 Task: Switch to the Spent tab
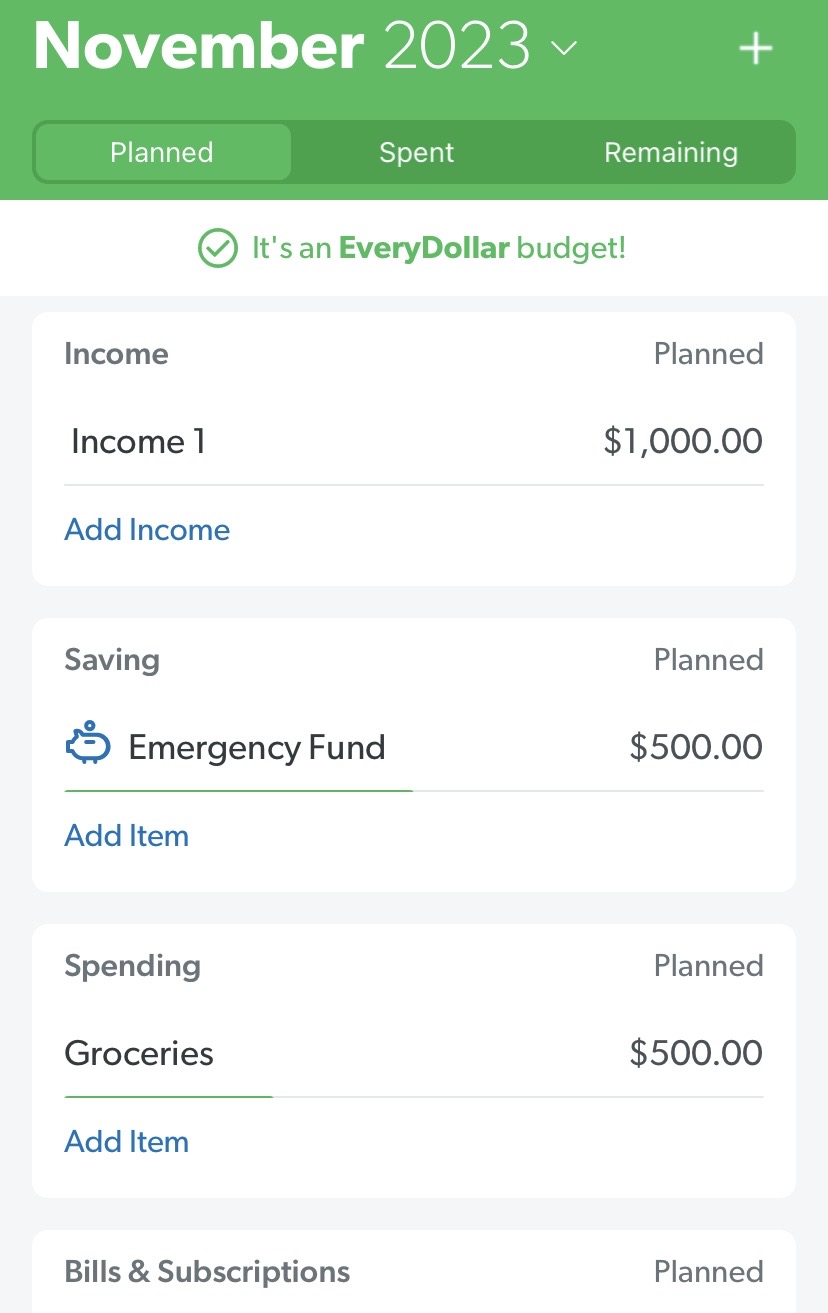coord(416,152)
